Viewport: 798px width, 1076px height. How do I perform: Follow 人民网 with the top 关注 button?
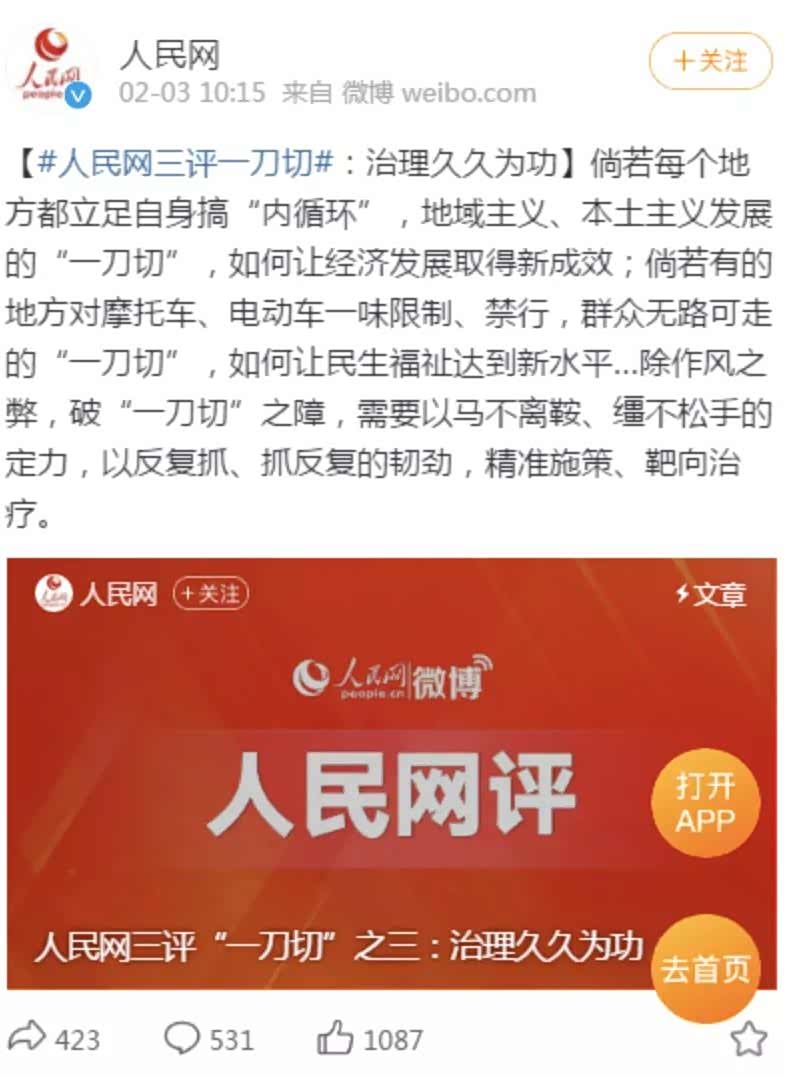coord(711,61)
